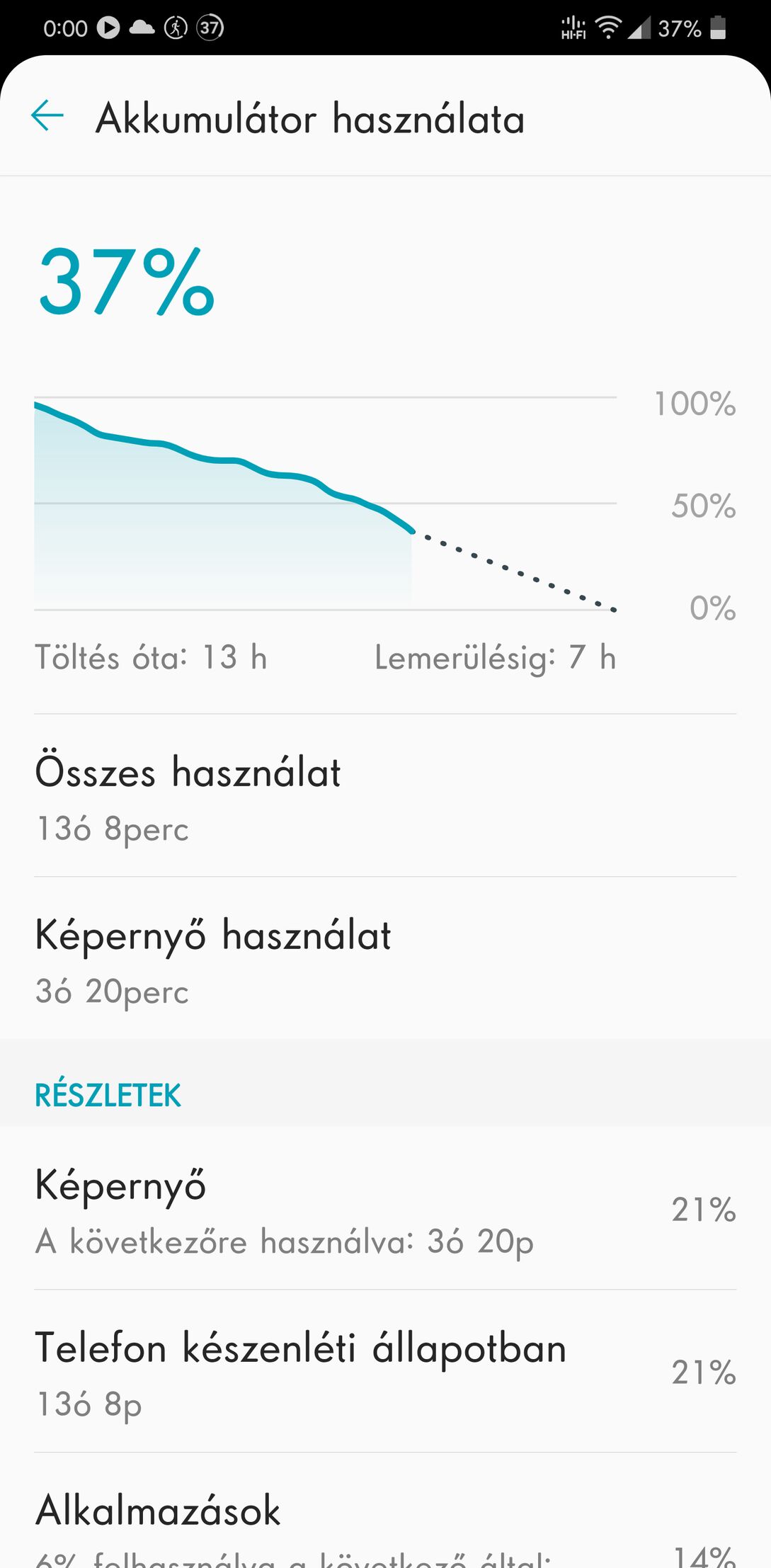
Task: Open the Alkalmazások usage row
Action: [x=385, y=1511]
